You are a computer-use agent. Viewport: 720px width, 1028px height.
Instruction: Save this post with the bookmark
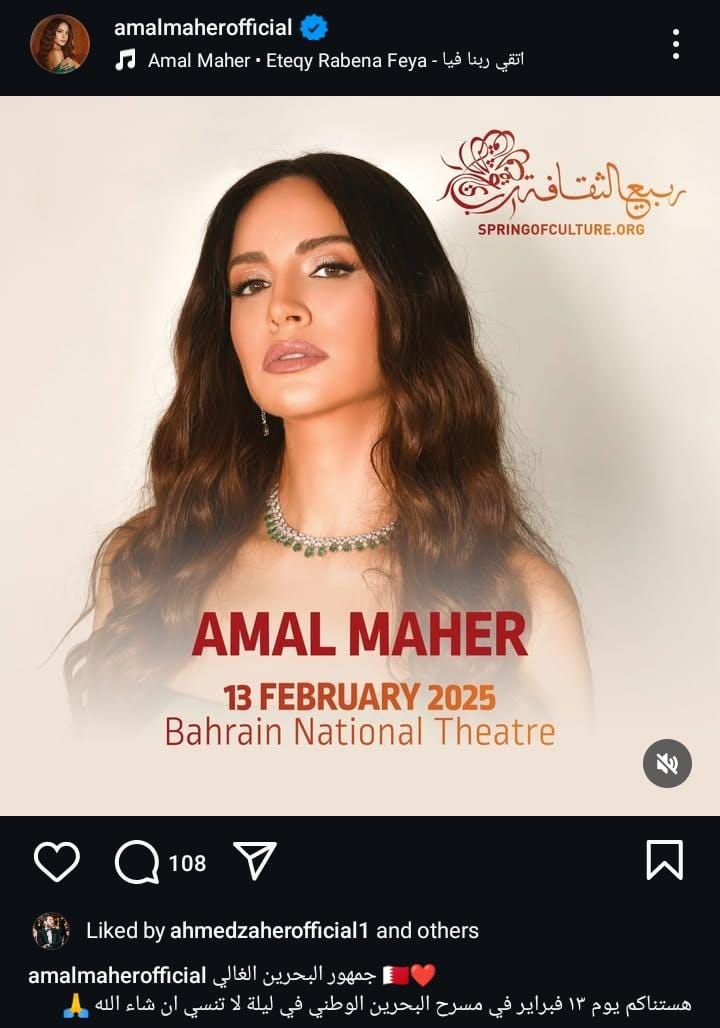(664, 861)
